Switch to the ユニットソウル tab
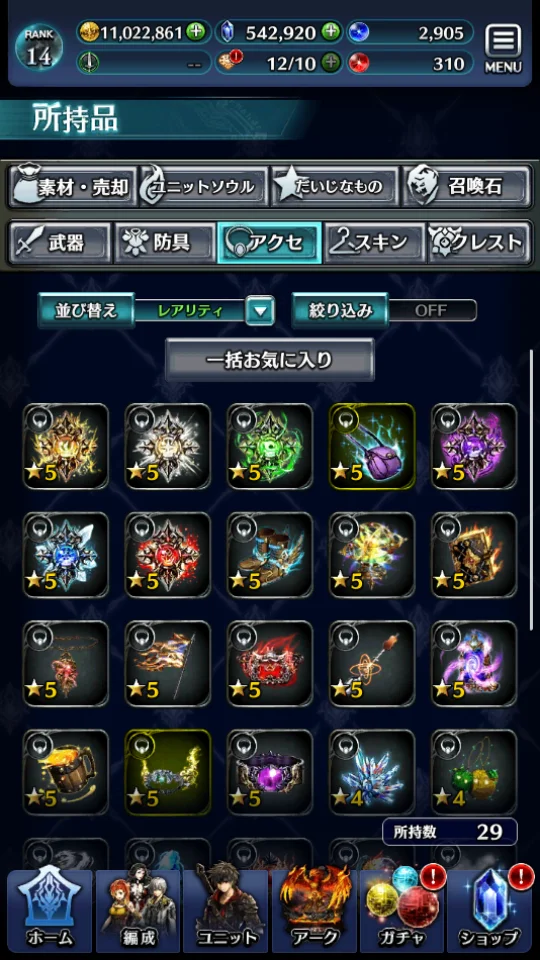Screen dimensions: 540x960 coord(204,187)
